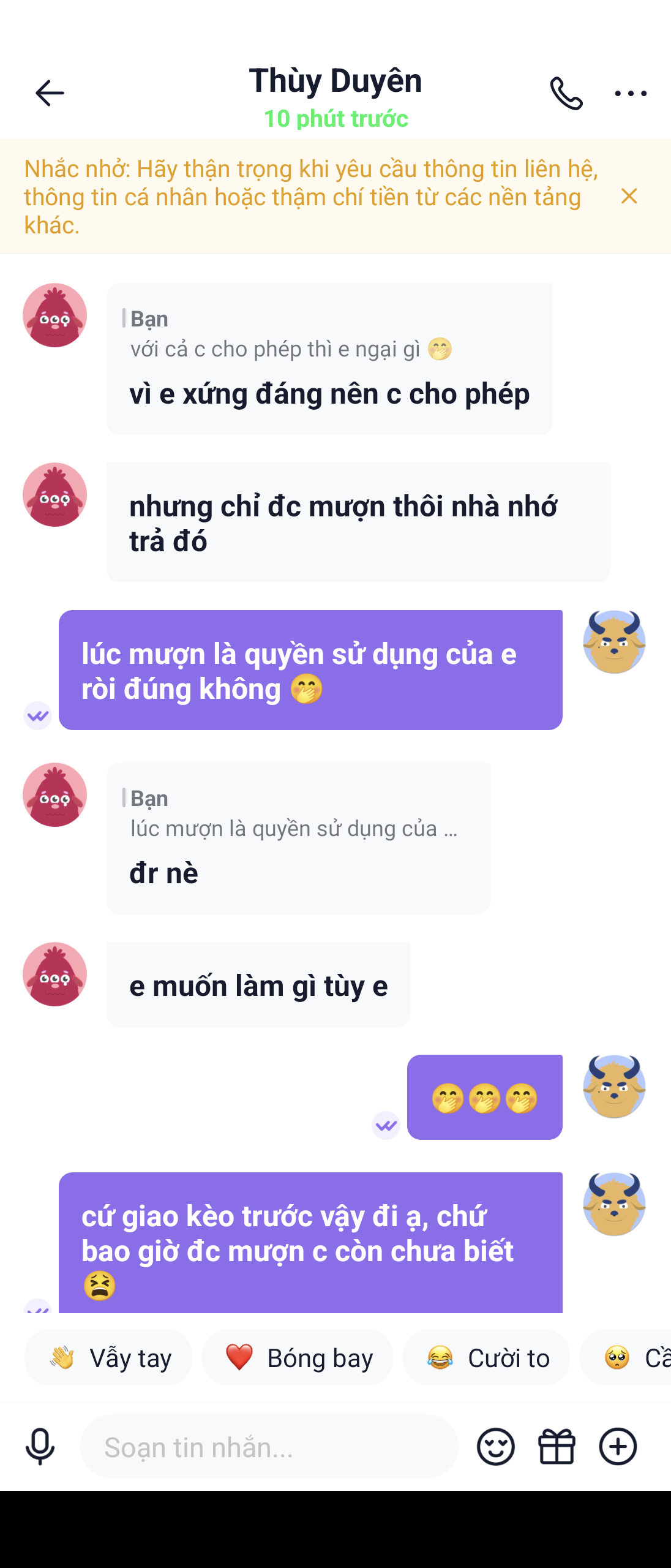
Task: Start a voice call with Thùy Duyên
Action: [566, 93]
